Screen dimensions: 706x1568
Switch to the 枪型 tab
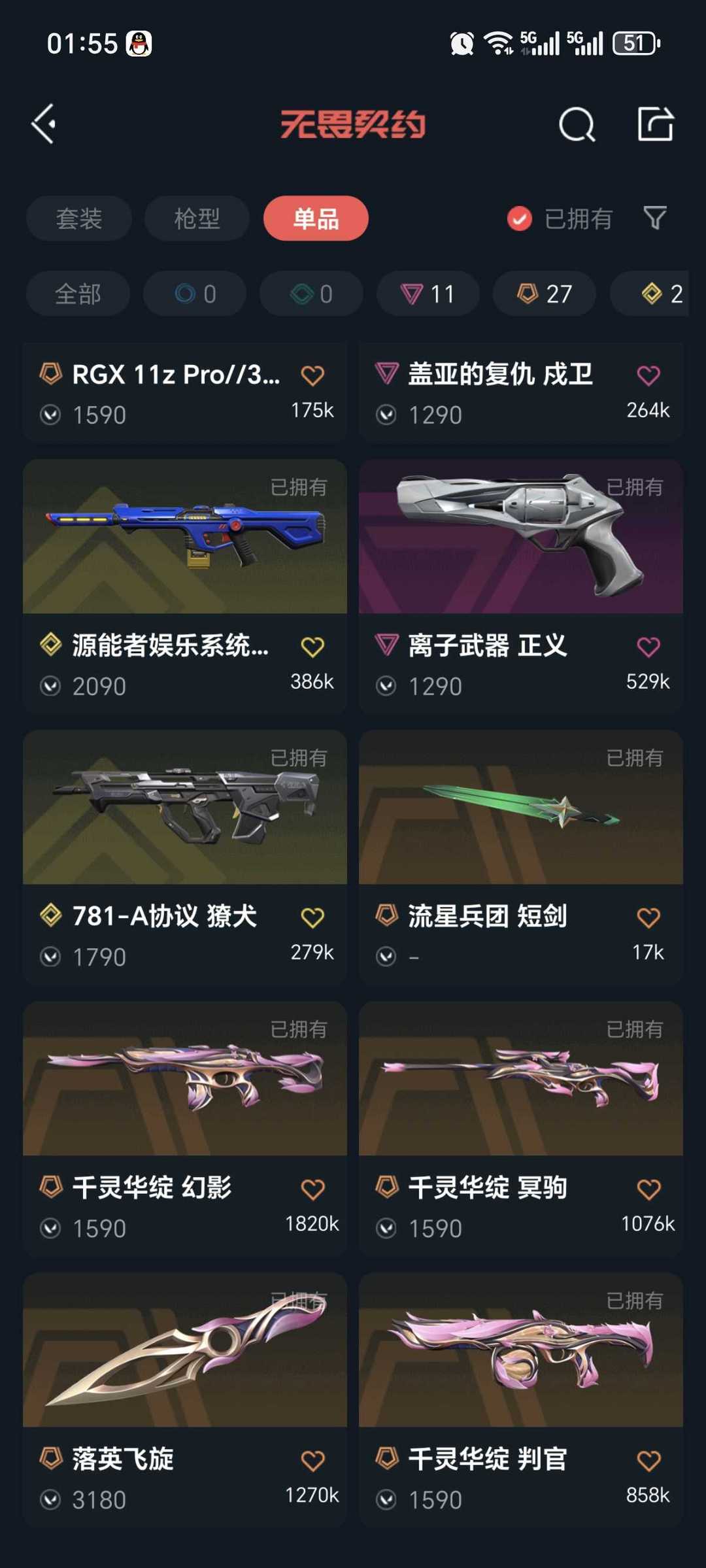[197, 218]
